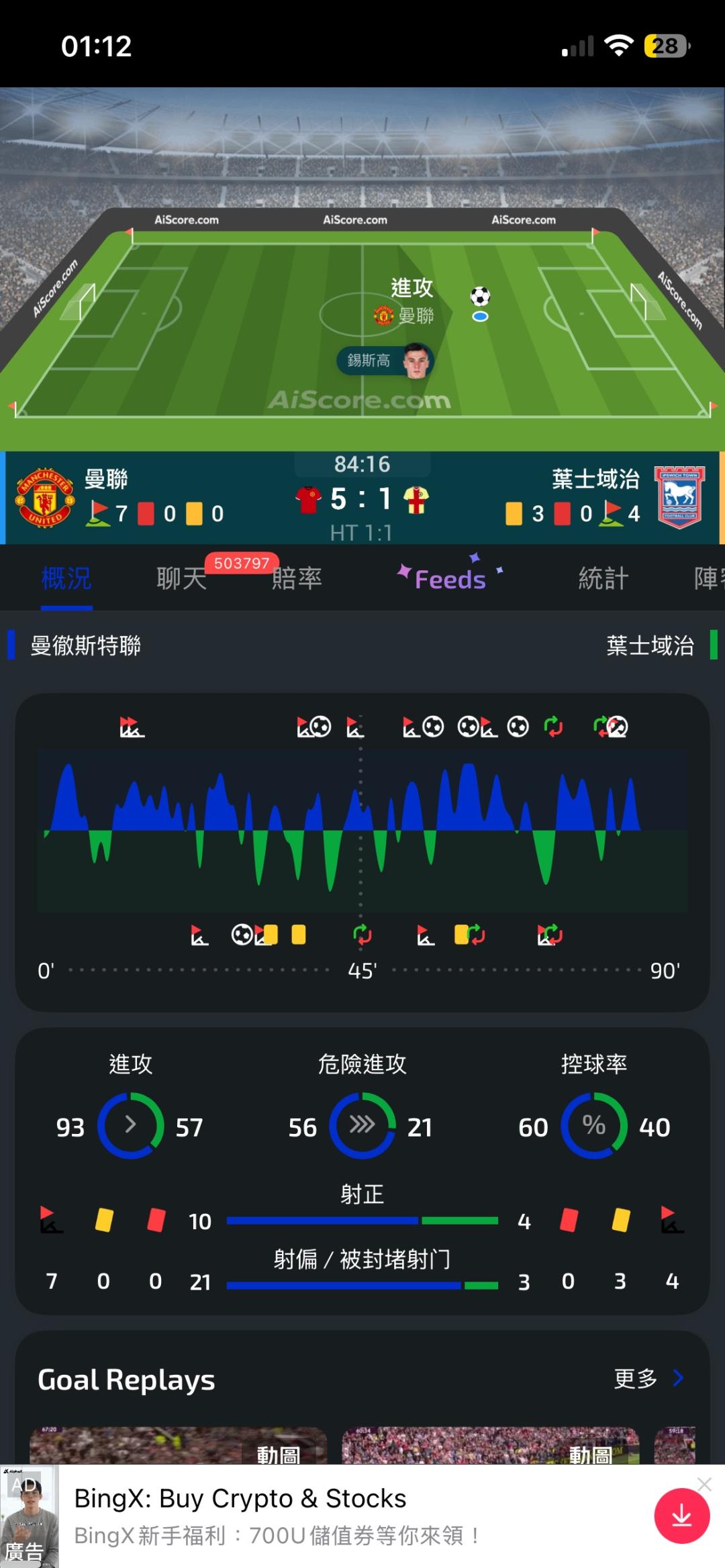Tap the red download button on BingX ad
Screen dimensions: 725x1568
pyautogui.click(x=681, y=1516)
